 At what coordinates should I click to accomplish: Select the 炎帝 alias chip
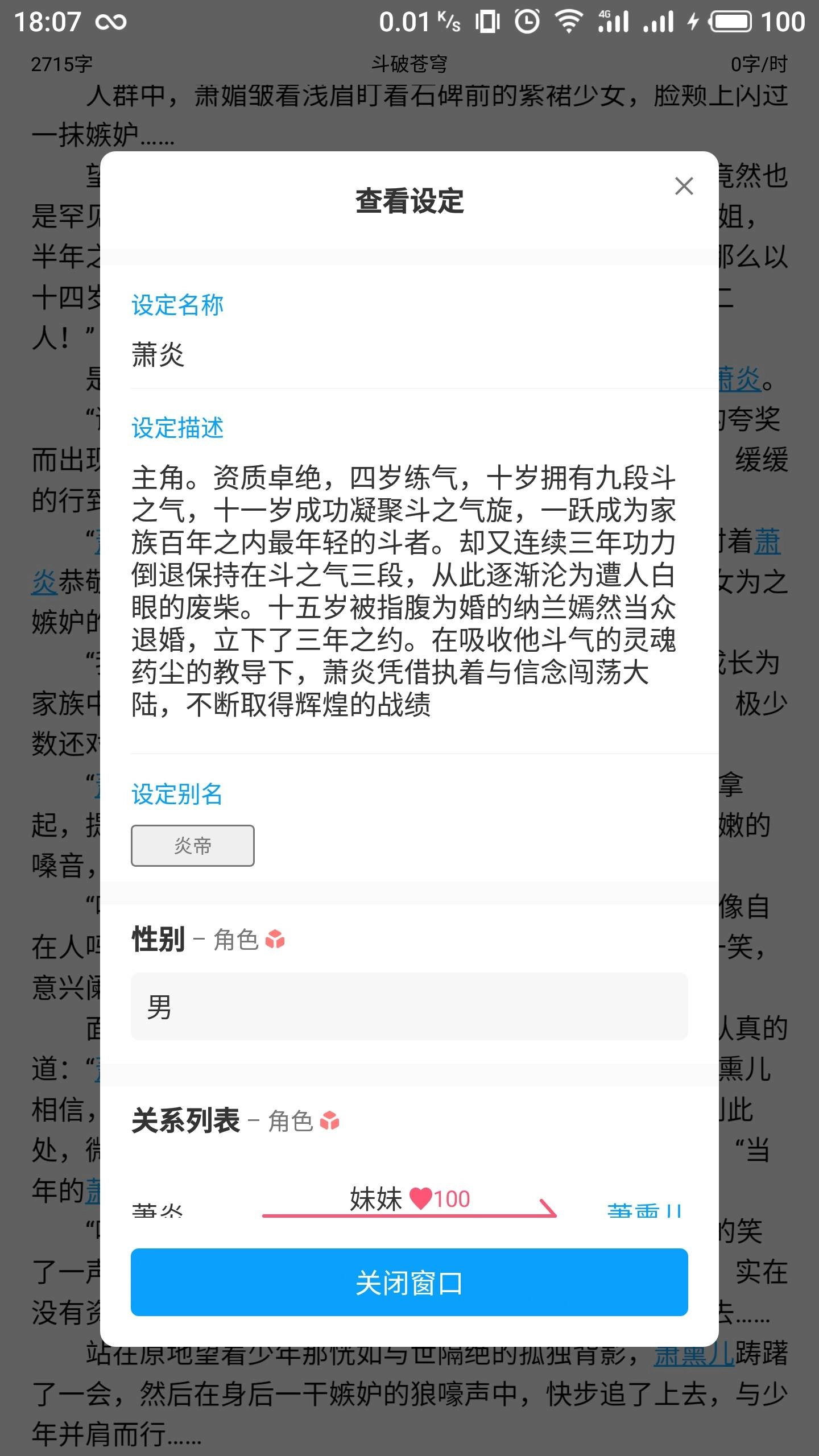click(x=192, y=846)
